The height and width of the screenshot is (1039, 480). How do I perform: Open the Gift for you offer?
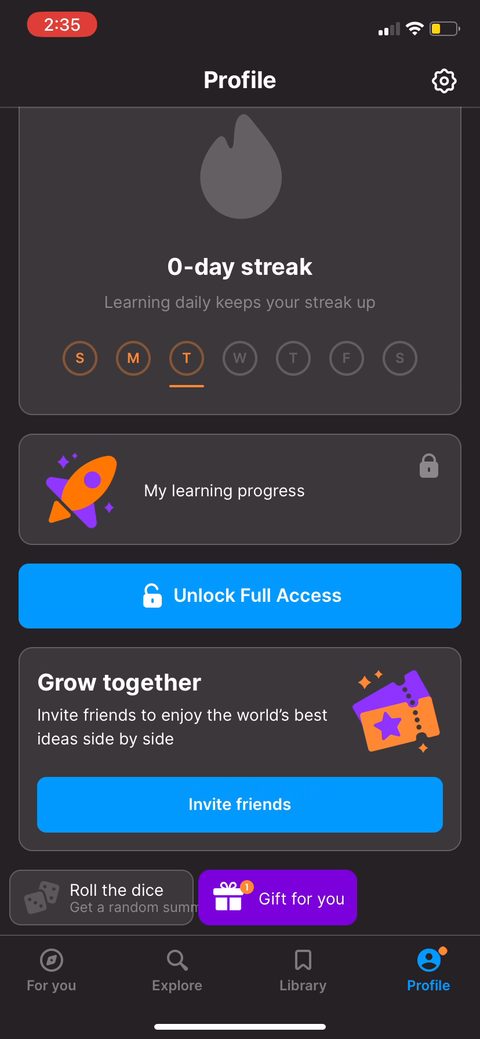(x=278, y=898)
